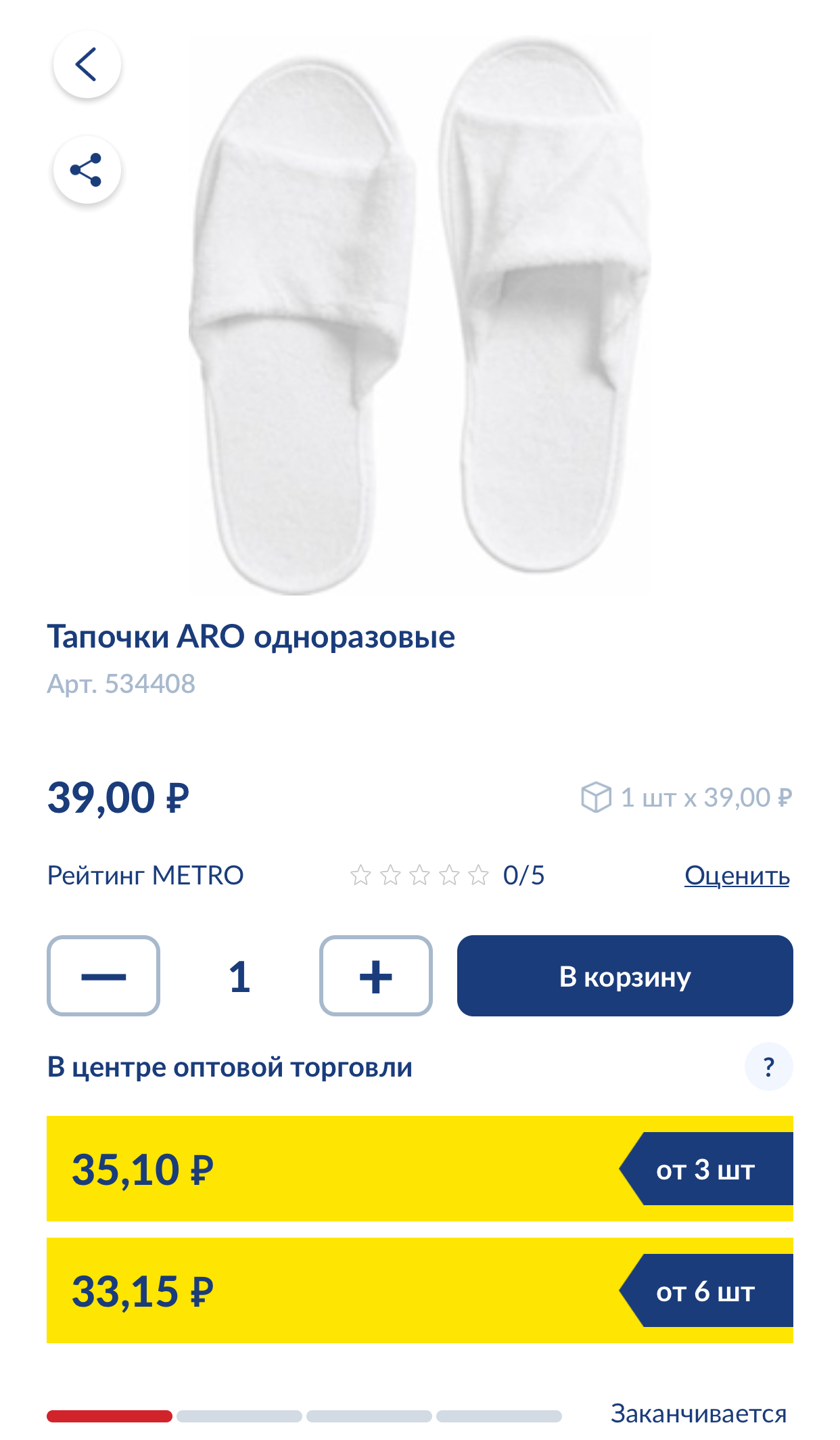Image resolution: width=840 pixels, height=1440 pixels.
Task: Add product with "В корзину" button
Action: click(x=624, y=976)
